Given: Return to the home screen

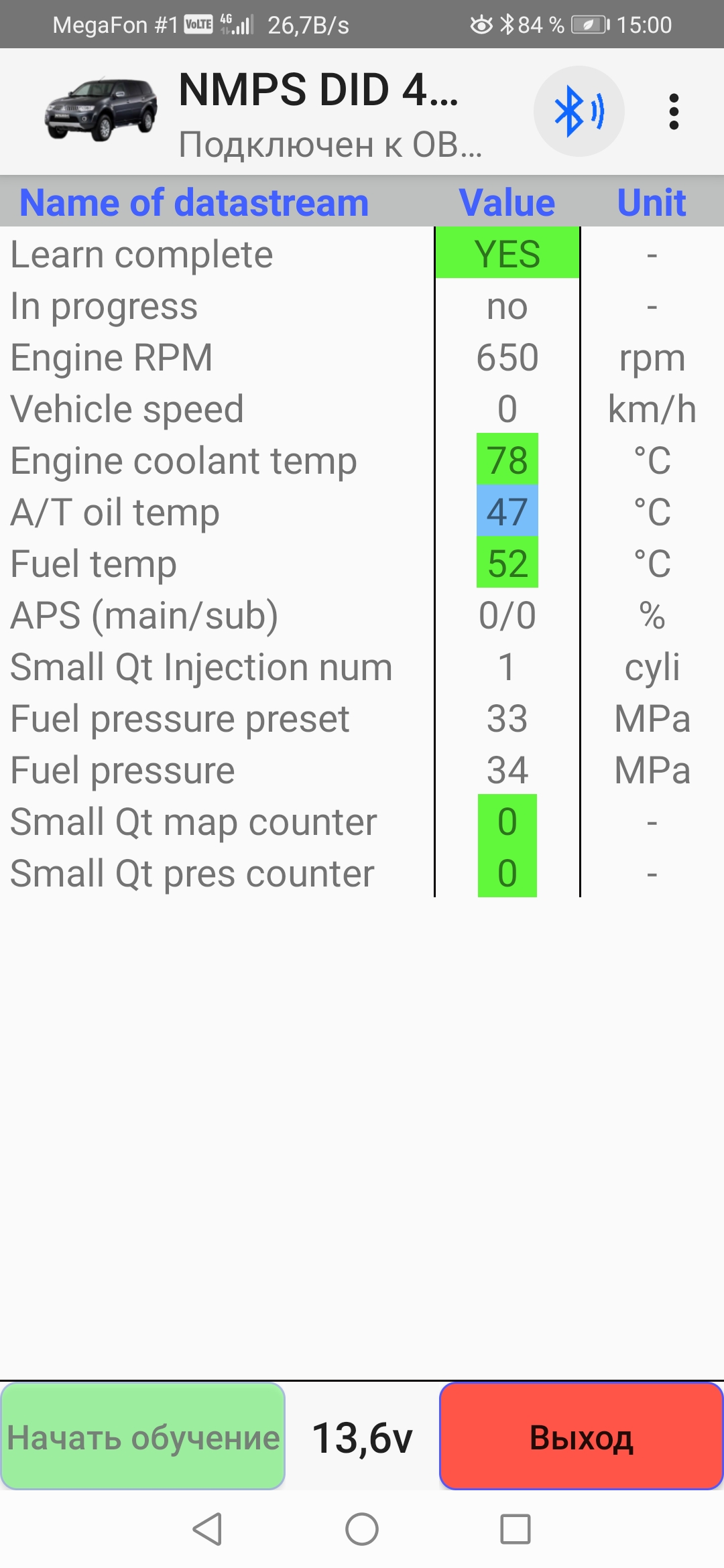Looking at the screenshot, I should [362, 1529].
